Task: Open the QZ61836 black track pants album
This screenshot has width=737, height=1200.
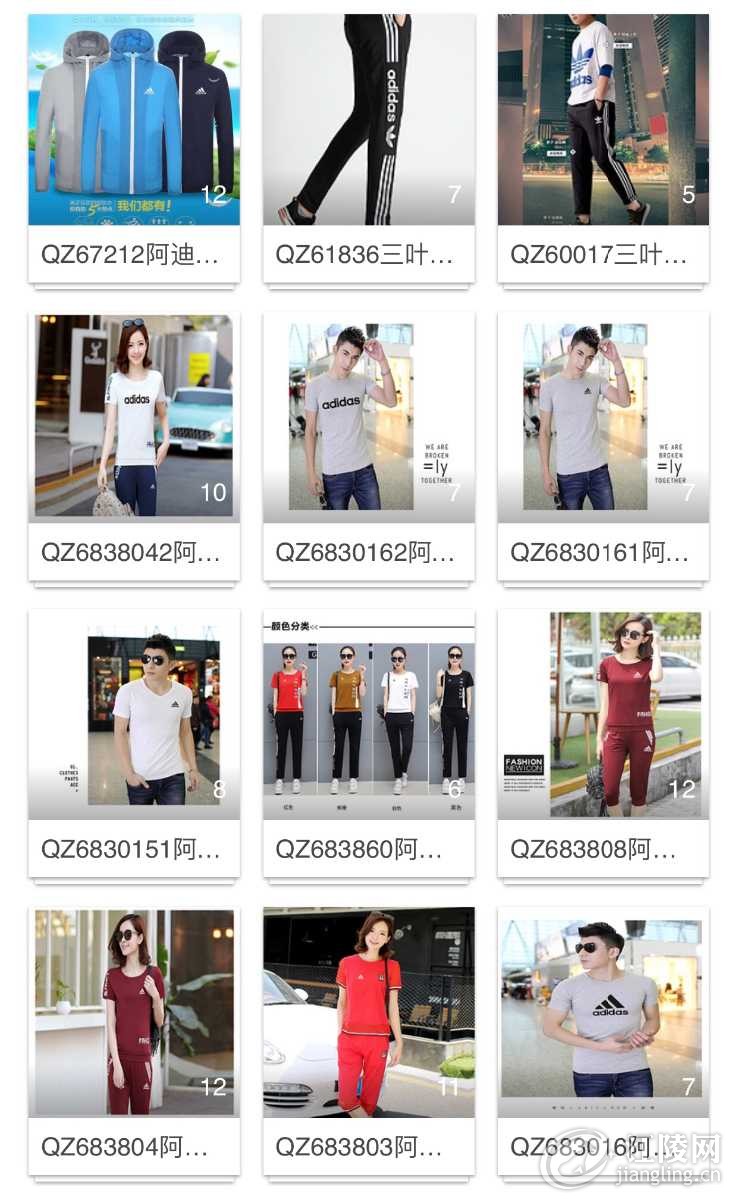Action: pos(368,120)
